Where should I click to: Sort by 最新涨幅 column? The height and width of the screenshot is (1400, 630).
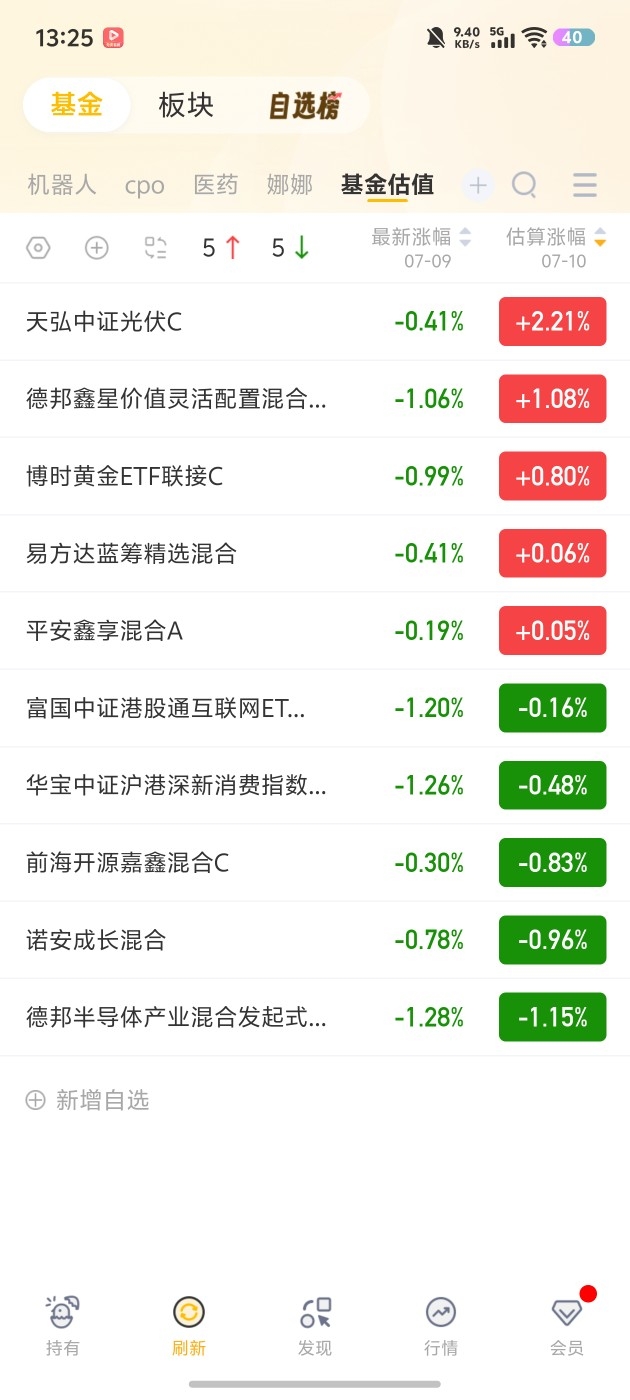421,247
